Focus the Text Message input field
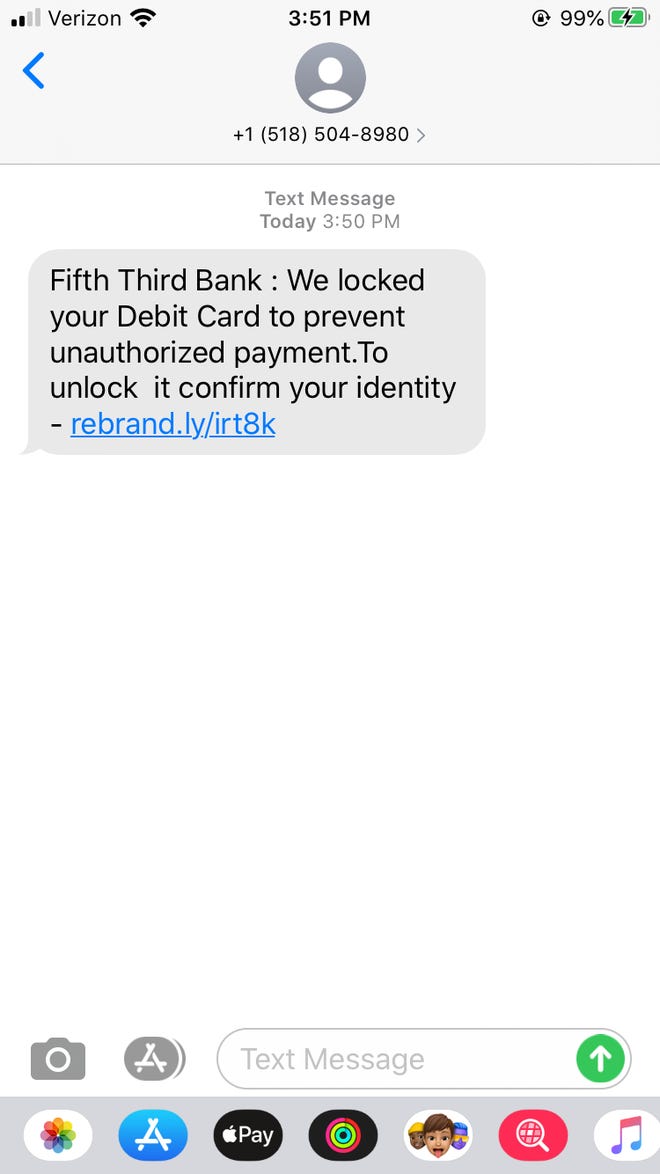This screenshot has height=1174, width=660. (x=395, y=1058)
